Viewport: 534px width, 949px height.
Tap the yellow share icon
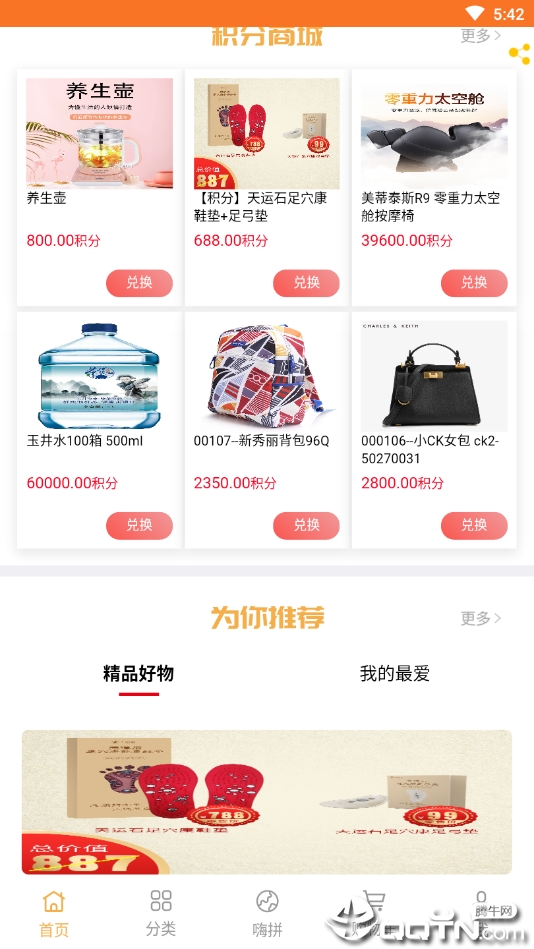tap(519, 54)
